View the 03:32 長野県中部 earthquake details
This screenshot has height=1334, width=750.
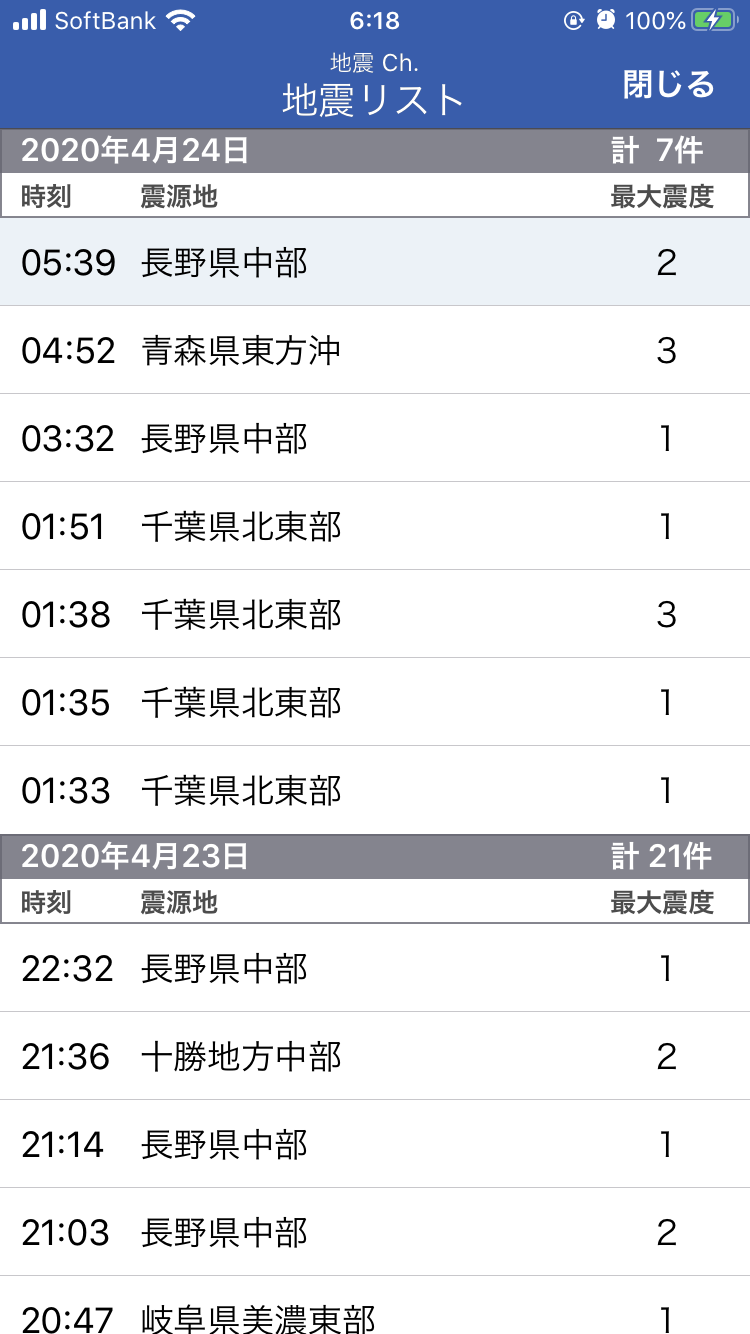[x=375, y=438]
